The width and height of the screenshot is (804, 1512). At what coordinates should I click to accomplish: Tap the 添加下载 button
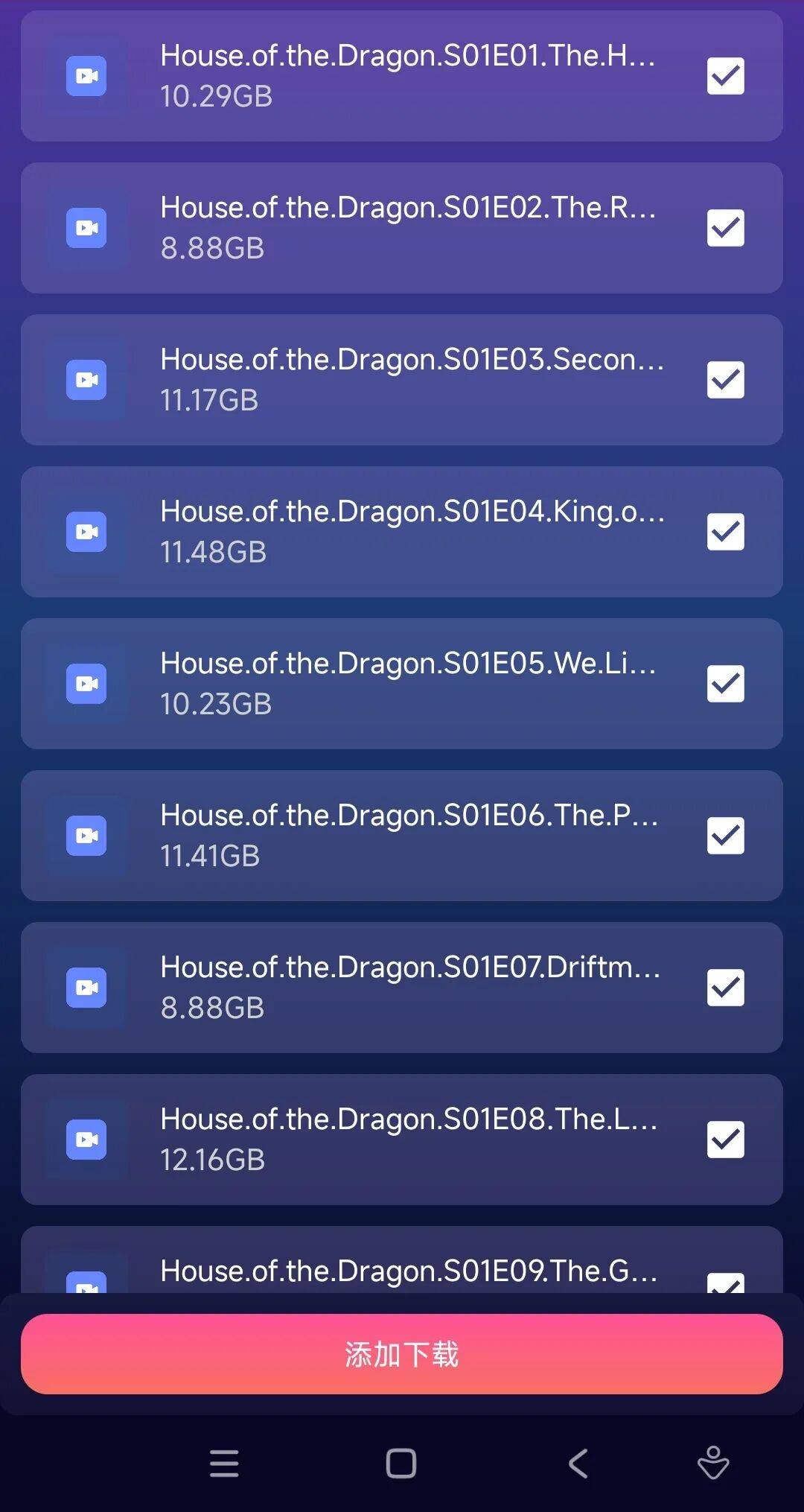pos(402,1354)
